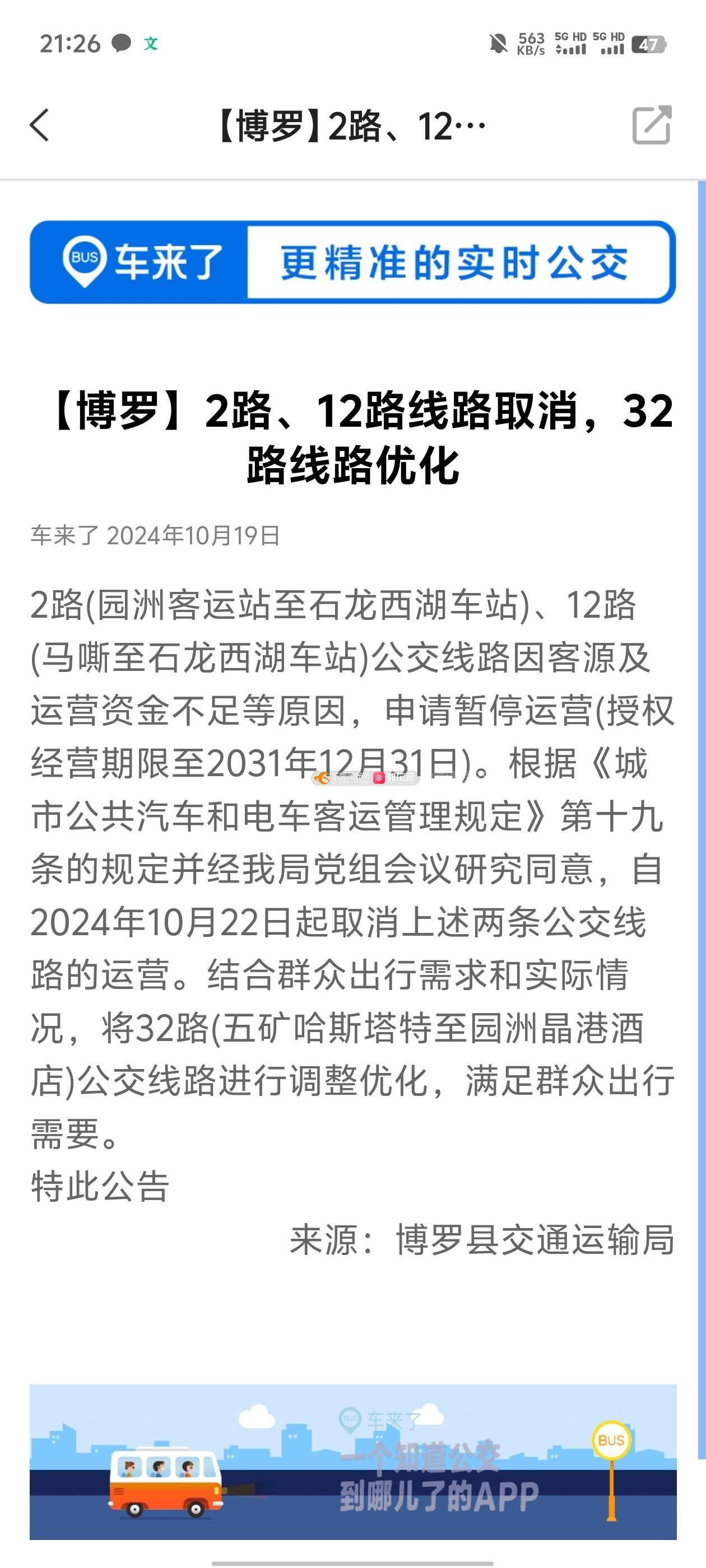Share this article via the top-right icon
706x1568 pixels.
point(651,125)
